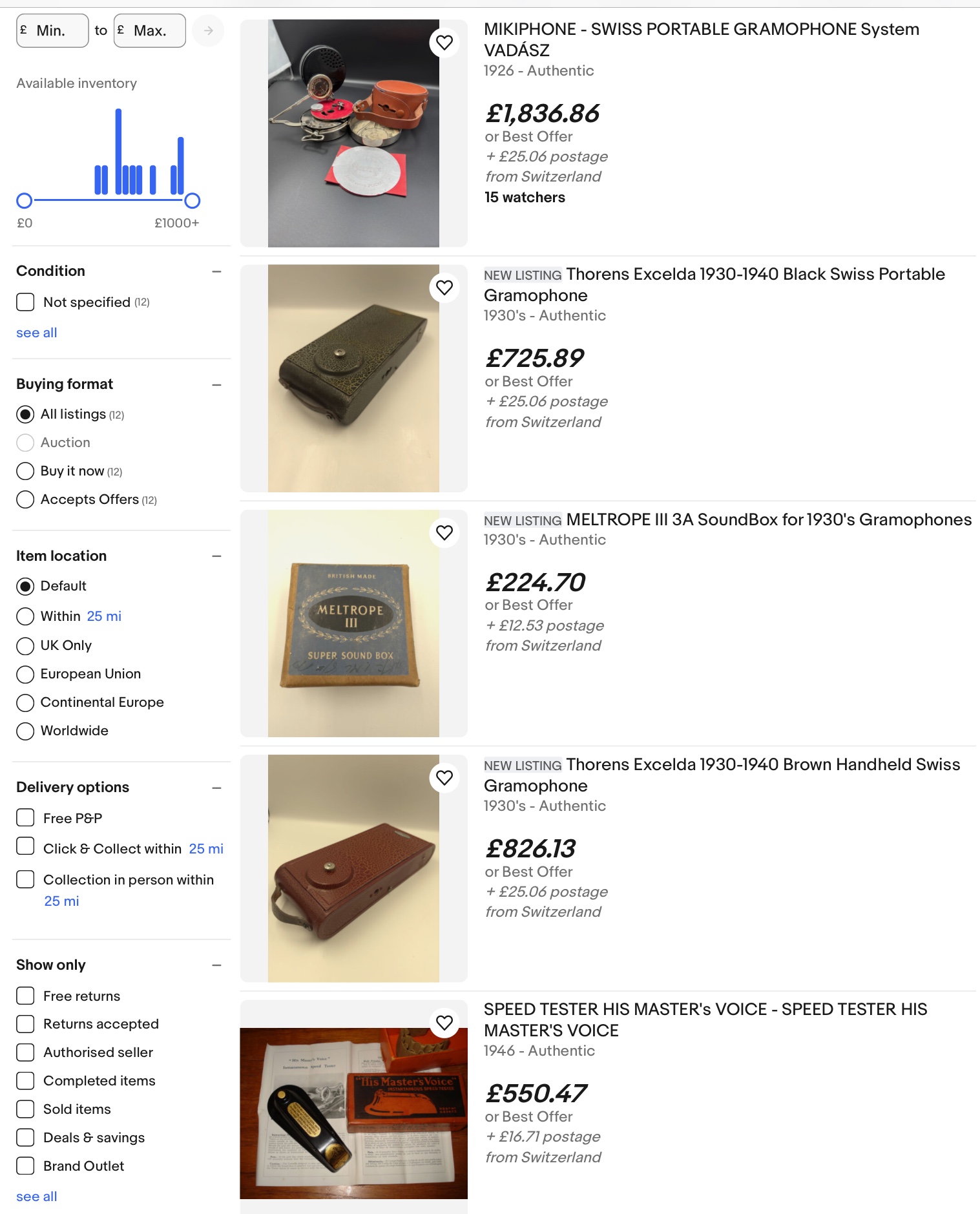This screenshot has width=980, height=1214.
Task: View the Speed Tester His Master's Voice photo
Action: [x=353, y=1113]
